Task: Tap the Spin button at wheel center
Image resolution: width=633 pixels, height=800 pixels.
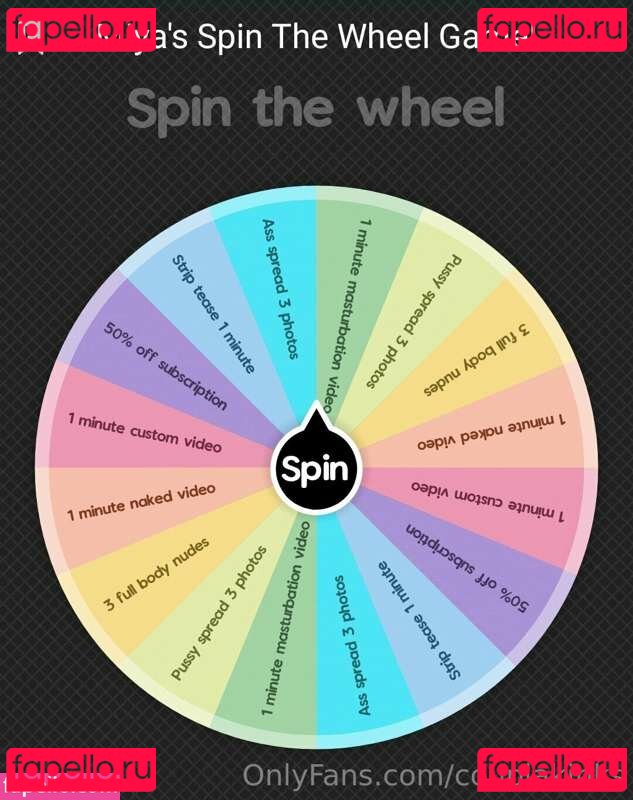Action: point(316,469)
